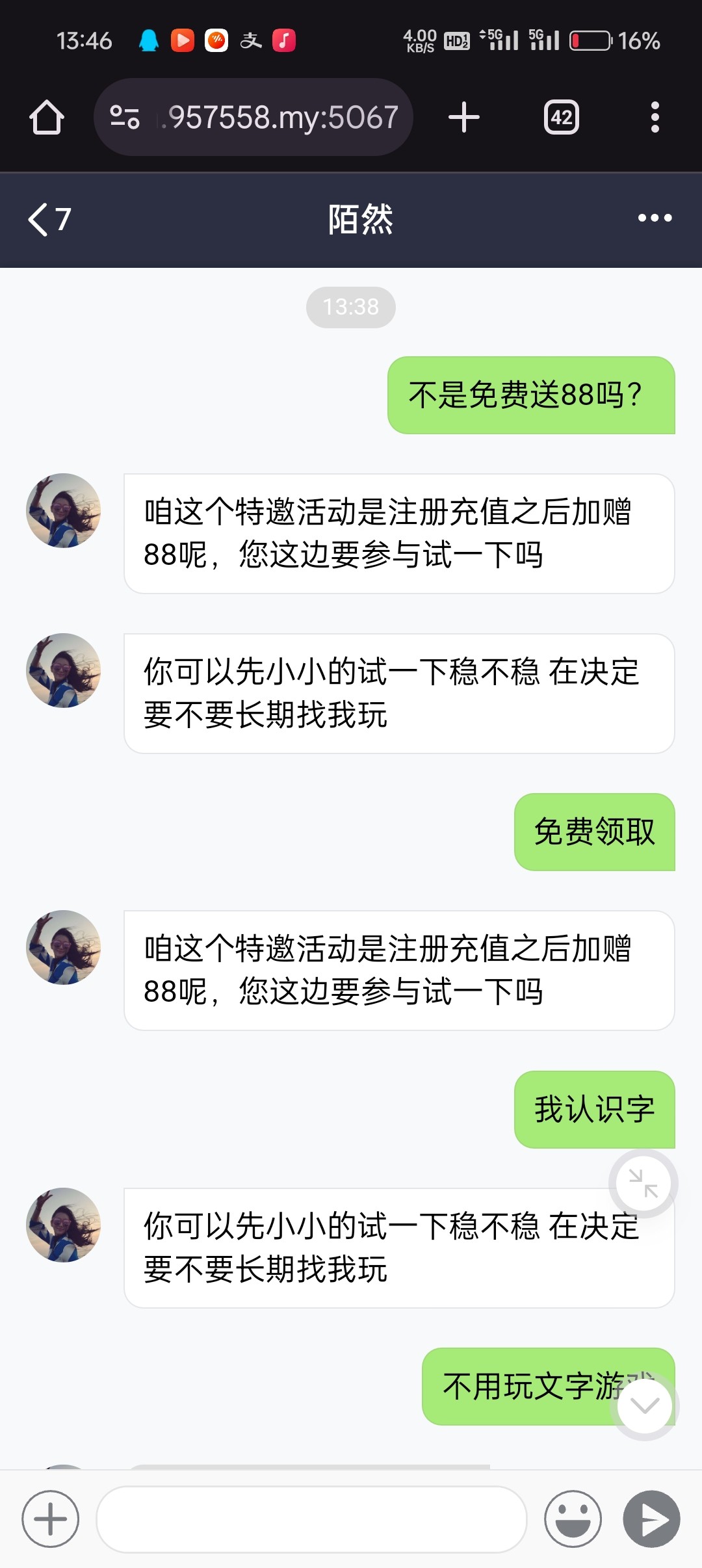Send the message with arrow button
This screenshot has height=1568, width=702.
pos(651,1519)
